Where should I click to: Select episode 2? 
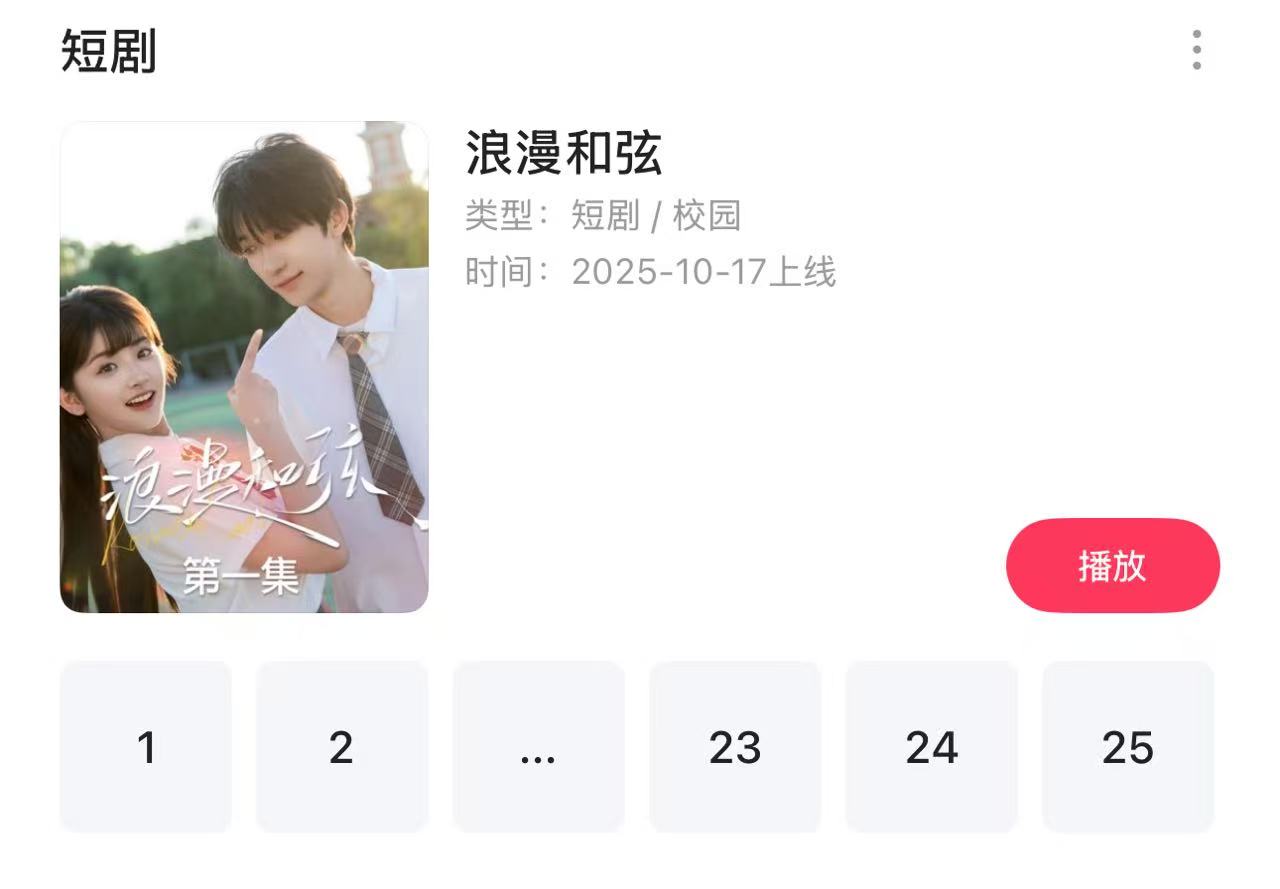pyautogui.click(x=342, y=747)
